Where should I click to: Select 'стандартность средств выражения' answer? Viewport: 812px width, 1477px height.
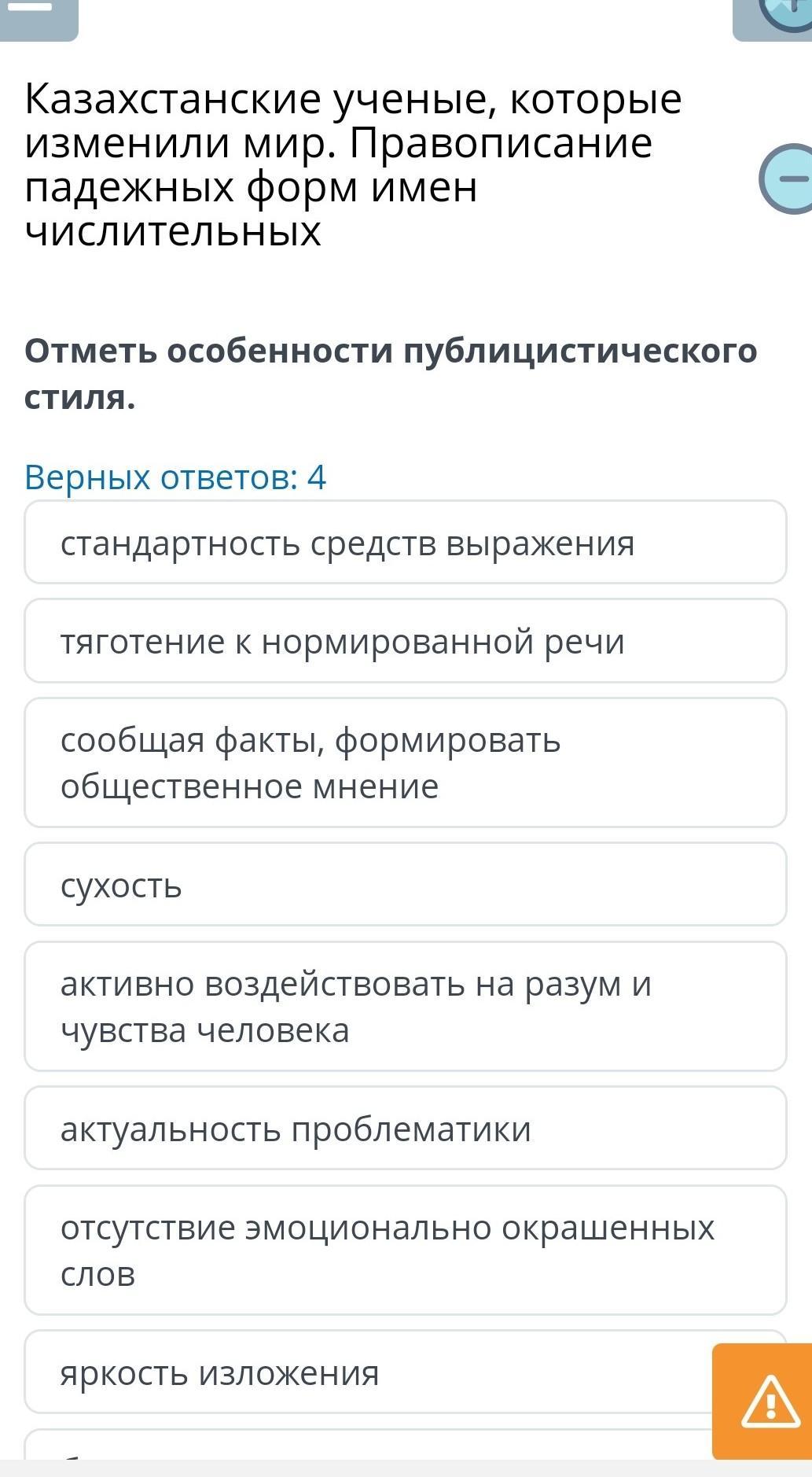pos(405,543)
